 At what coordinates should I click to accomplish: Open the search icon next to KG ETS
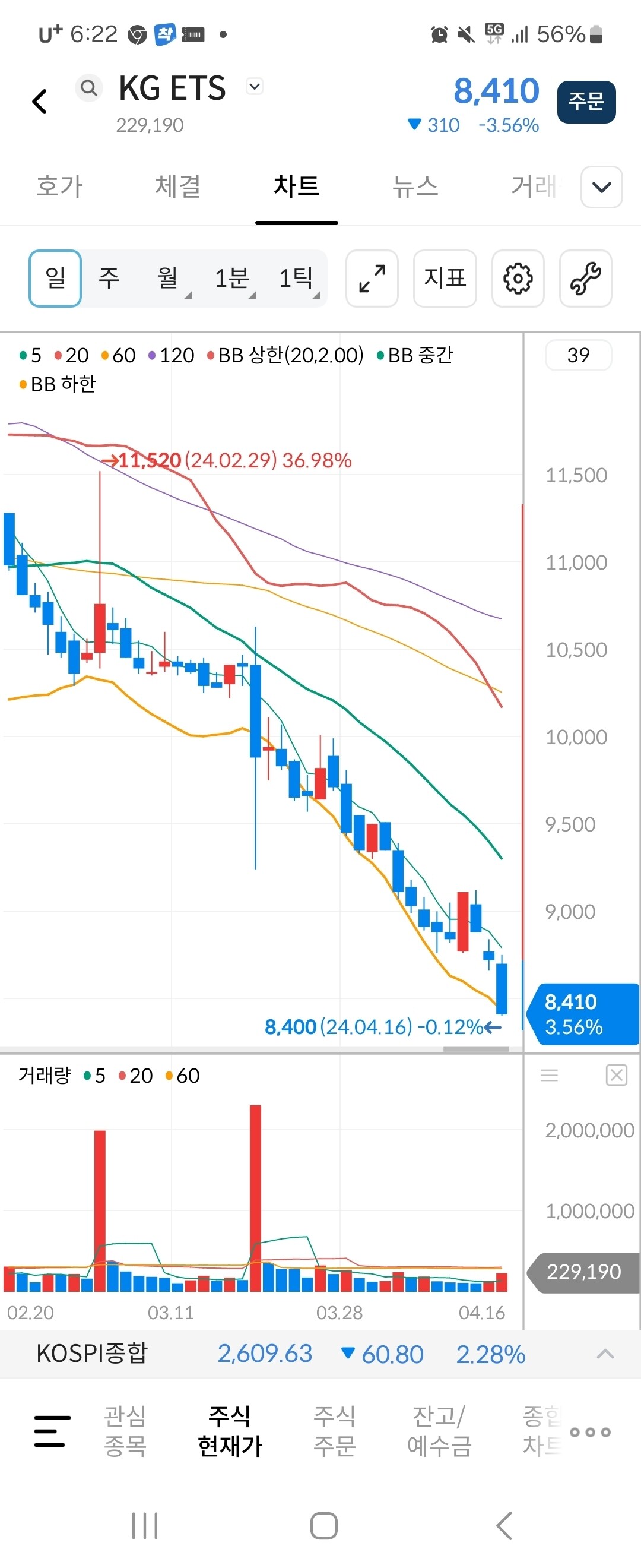point(90,88)
